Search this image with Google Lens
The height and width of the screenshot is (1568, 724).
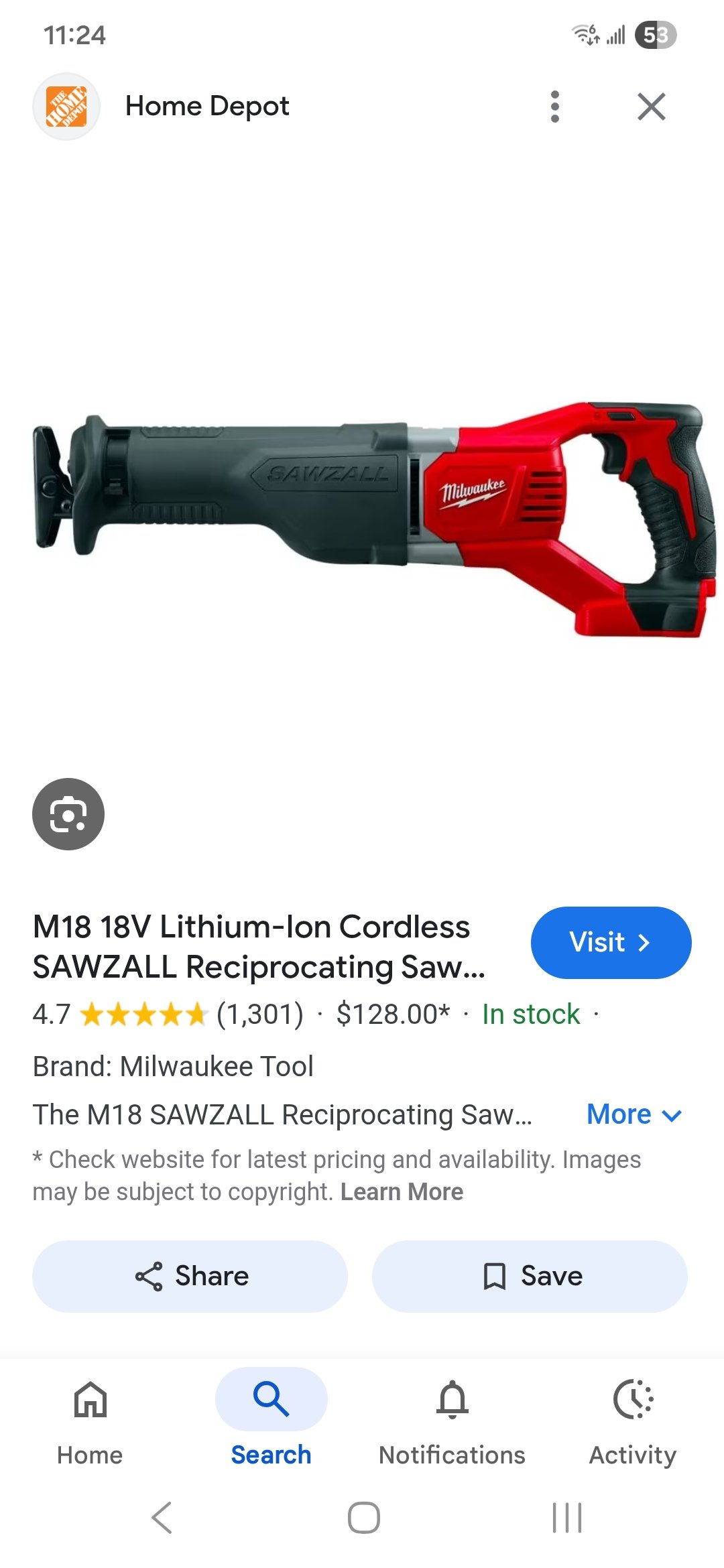point(68,814)
